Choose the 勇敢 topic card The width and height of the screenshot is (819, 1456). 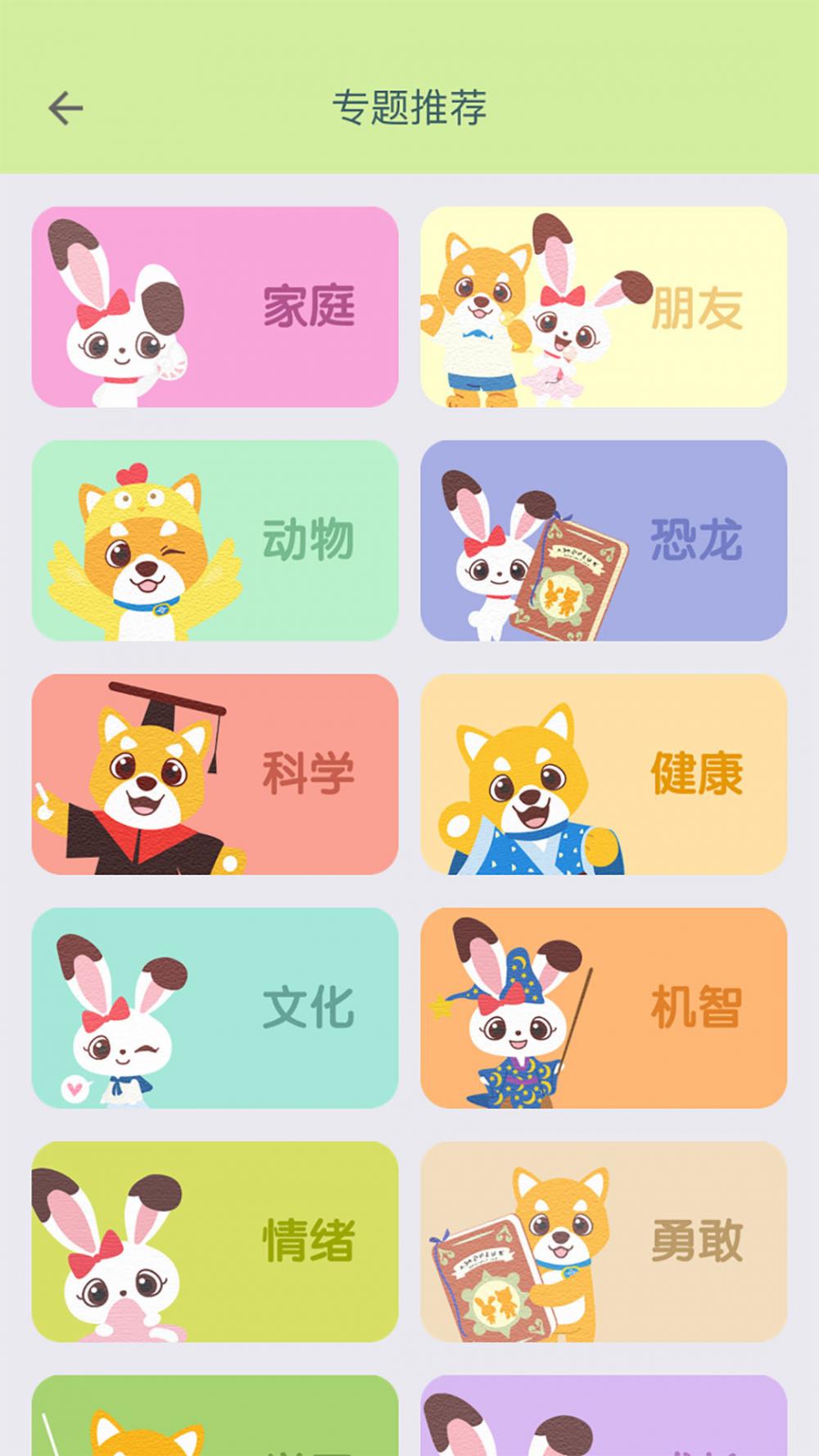tap(604, 1241)
